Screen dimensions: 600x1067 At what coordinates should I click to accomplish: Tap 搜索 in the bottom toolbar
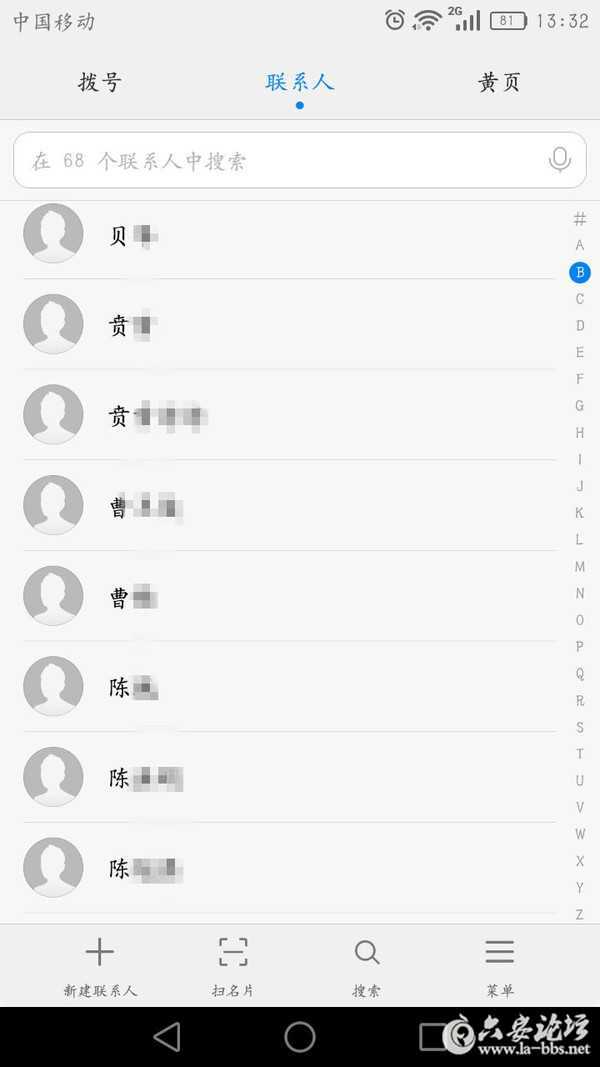pyautogui.click(x=366, y=966)
